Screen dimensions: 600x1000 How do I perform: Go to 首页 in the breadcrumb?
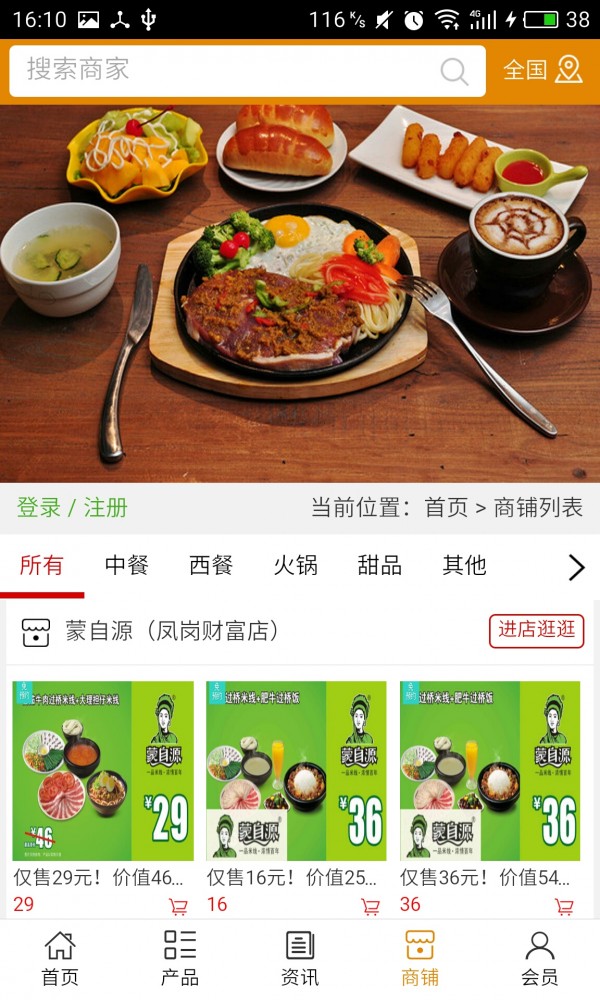point(446,507)
